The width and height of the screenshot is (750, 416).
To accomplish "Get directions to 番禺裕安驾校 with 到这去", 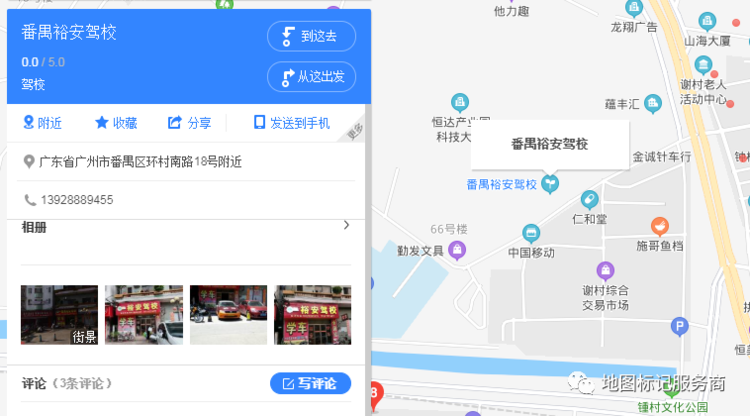I will 311,36.
